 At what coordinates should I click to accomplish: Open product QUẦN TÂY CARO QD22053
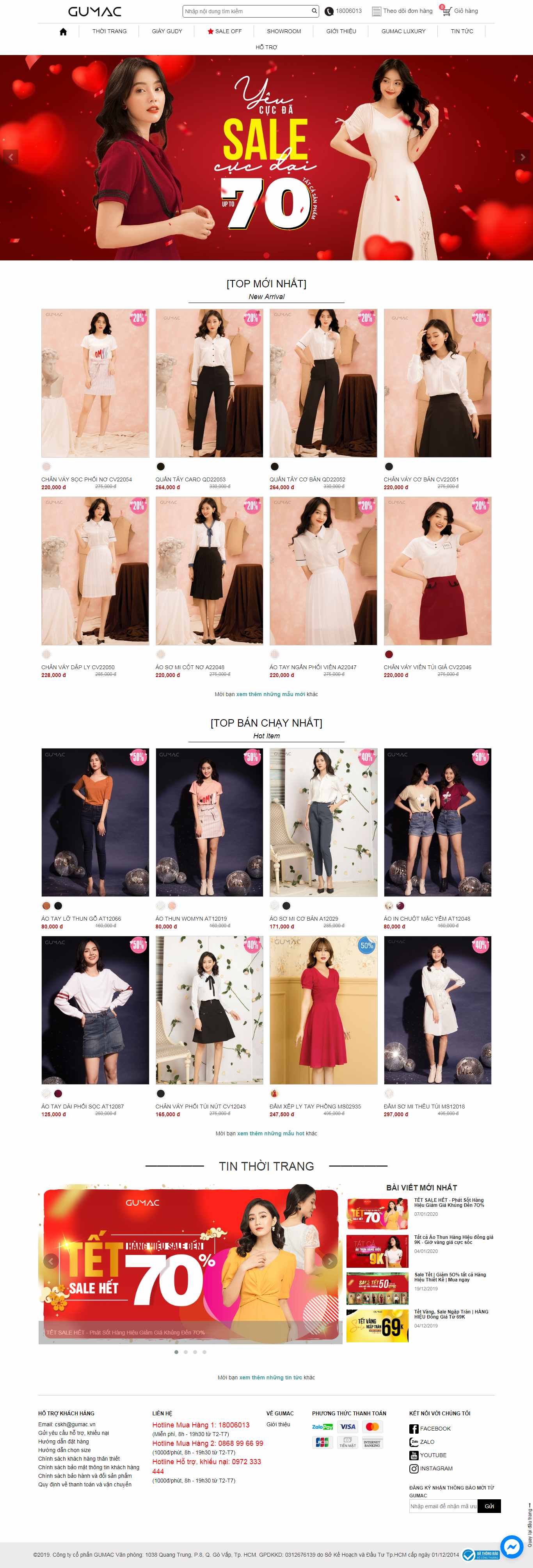coord(190,479)
